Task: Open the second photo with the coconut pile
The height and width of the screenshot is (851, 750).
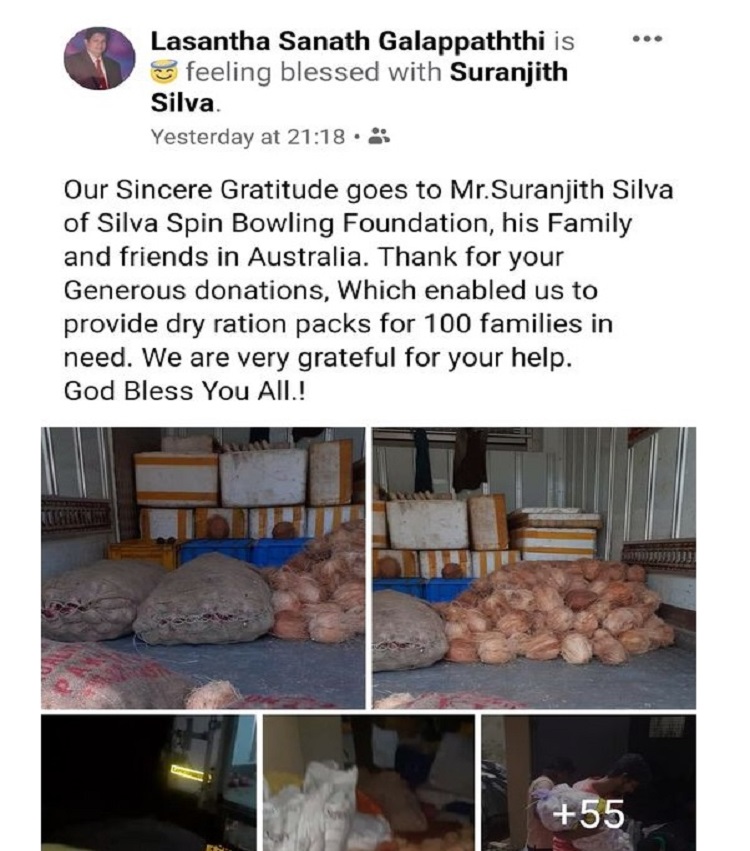Action: pos(534,568)
